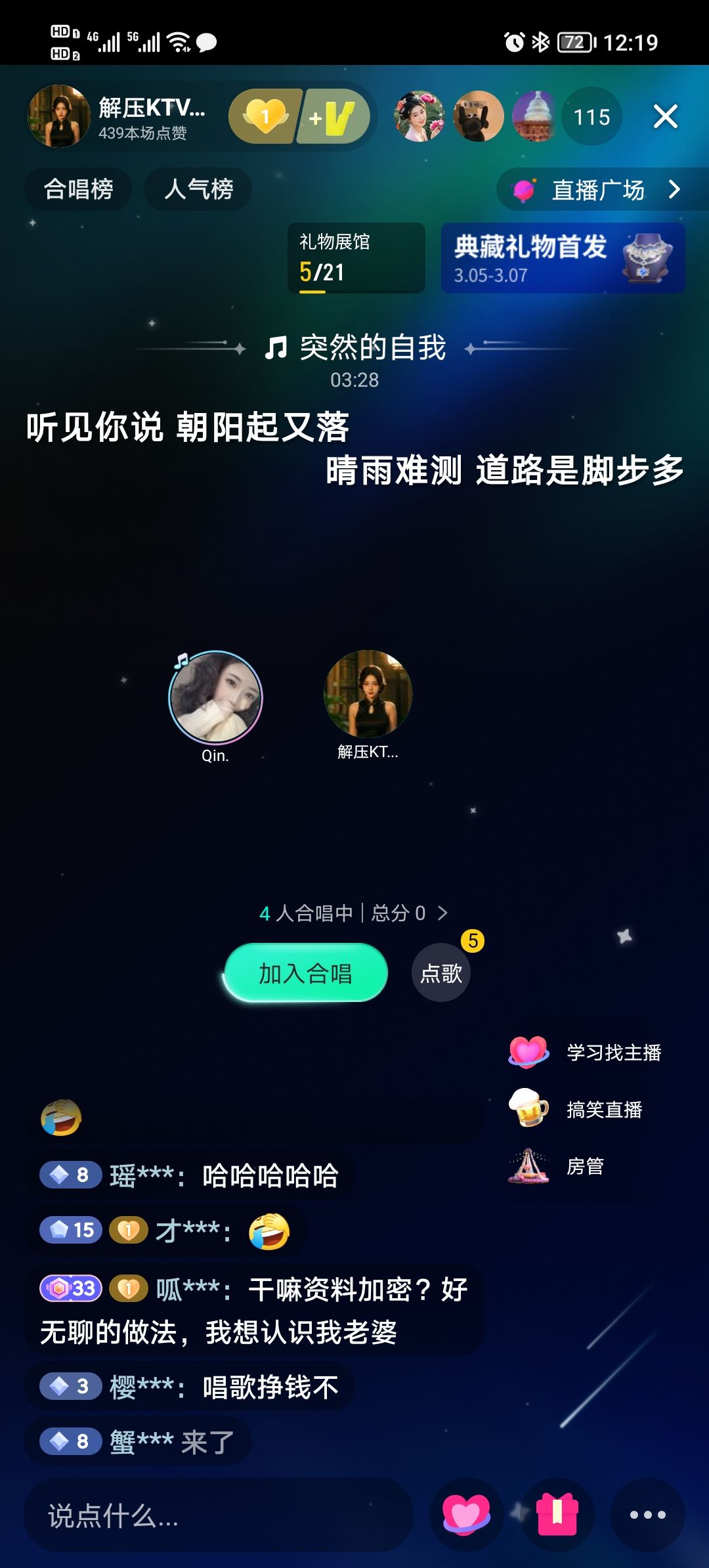Screen dimensions: 709x1568
Task: Close the live KTV room
Action: (x=665, y=117)
